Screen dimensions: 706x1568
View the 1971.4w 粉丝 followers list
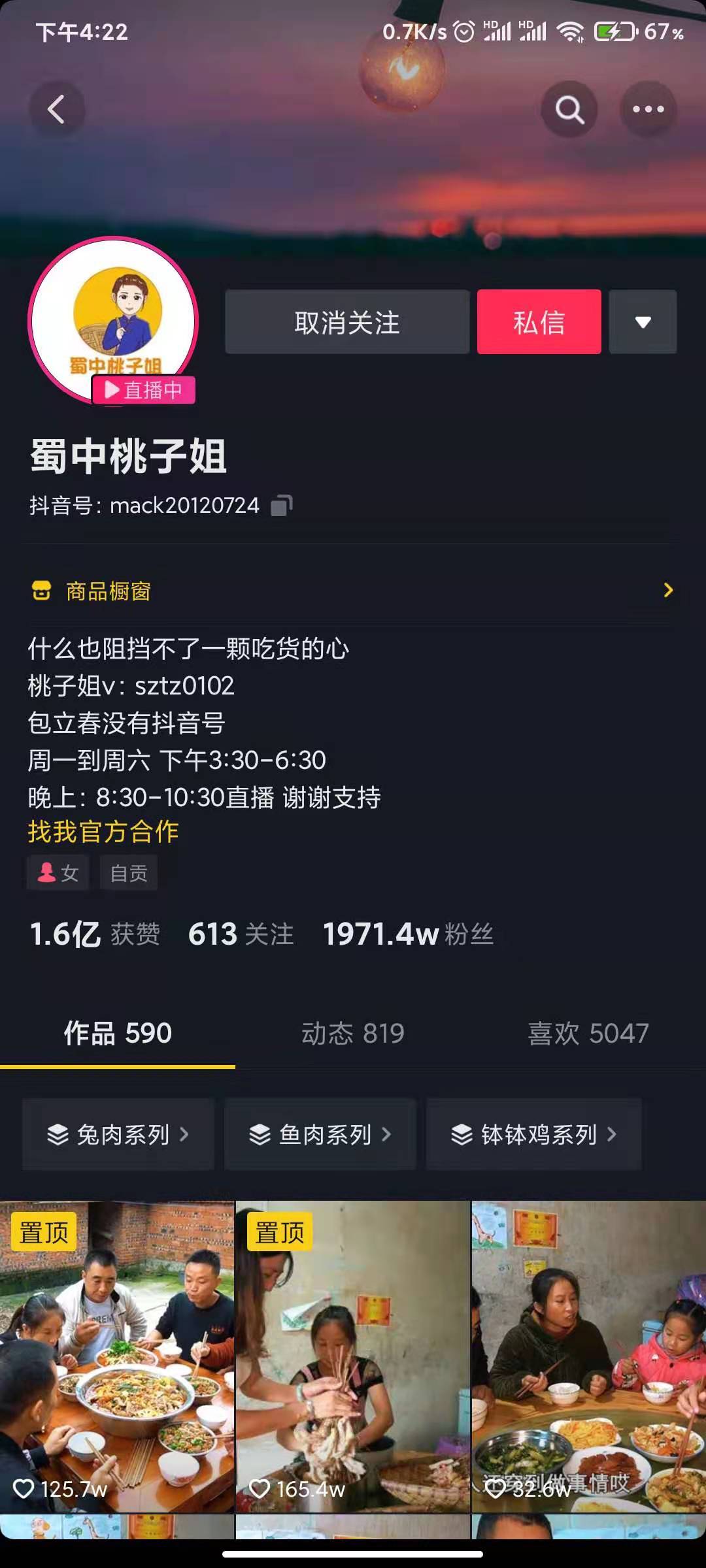tap(408, 934)
